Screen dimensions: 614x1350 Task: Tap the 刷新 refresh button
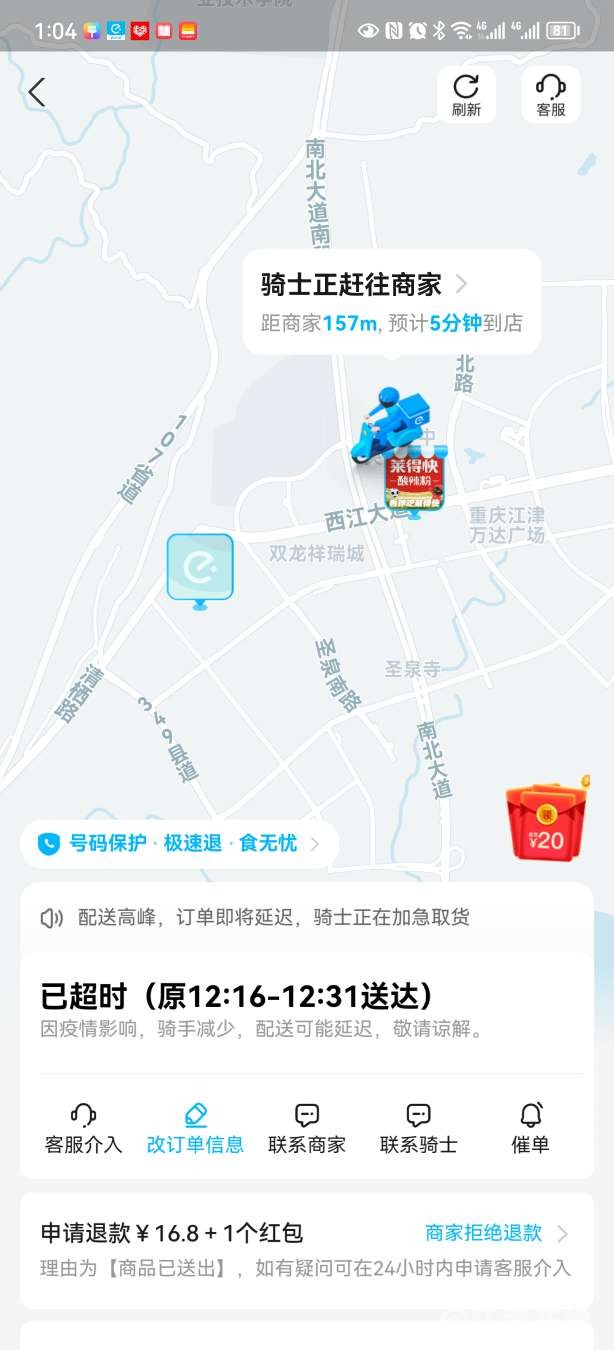click(x=466, y=95)
